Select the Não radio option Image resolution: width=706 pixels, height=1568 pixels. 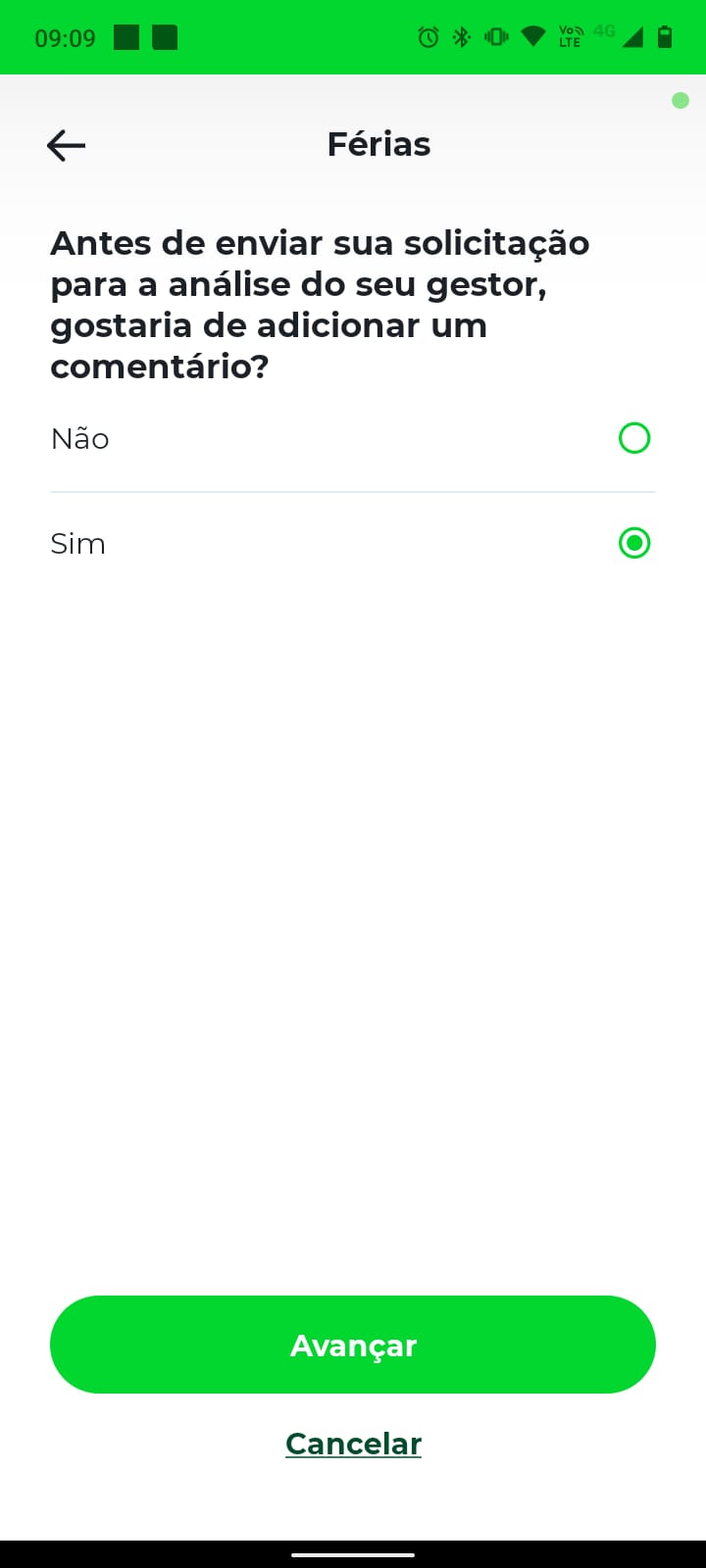click(x=634, y=438)
